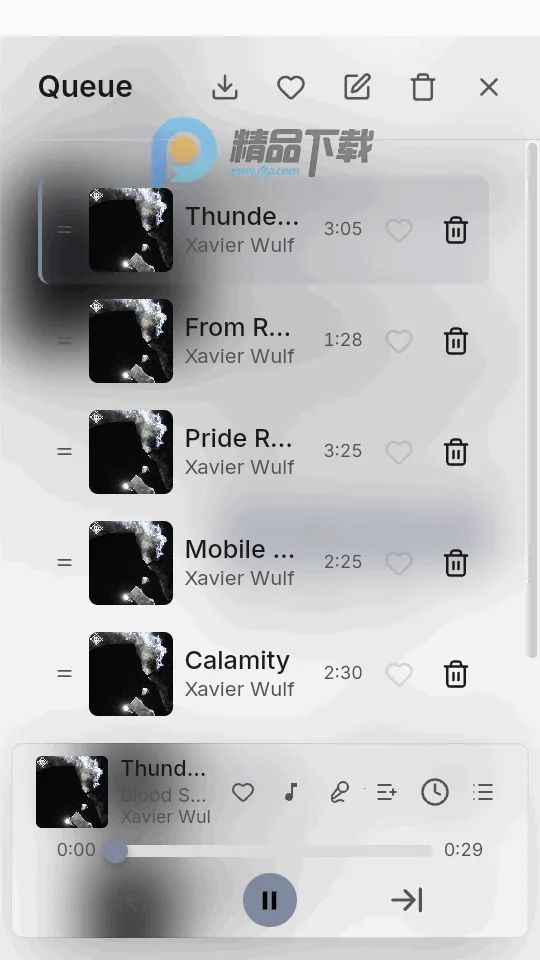540x960 pixels.
Task: Skip to the next track
Action: 407,900
